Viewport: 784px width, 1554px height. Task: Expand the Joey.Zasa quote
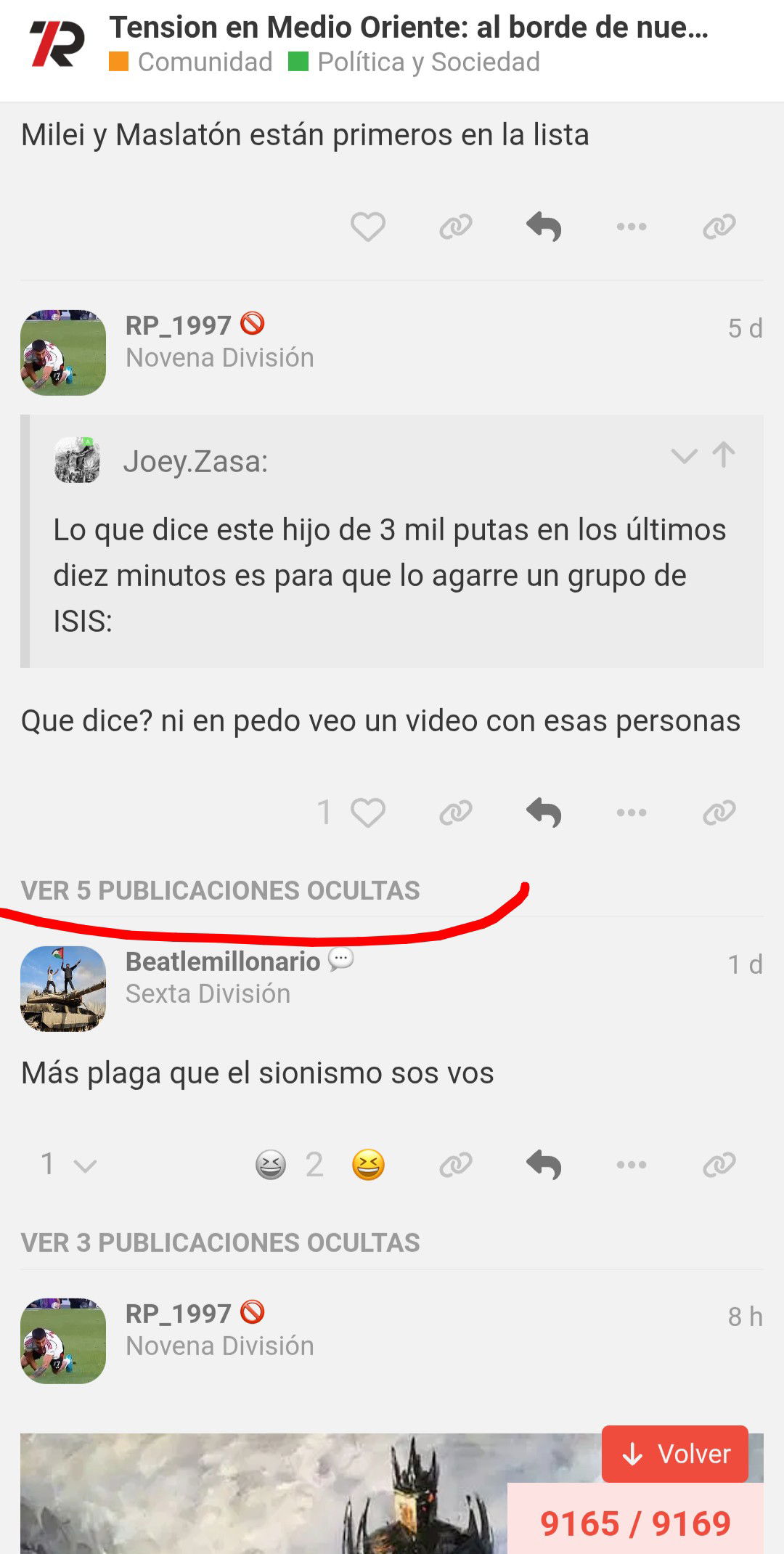click(x=683, y=456)
